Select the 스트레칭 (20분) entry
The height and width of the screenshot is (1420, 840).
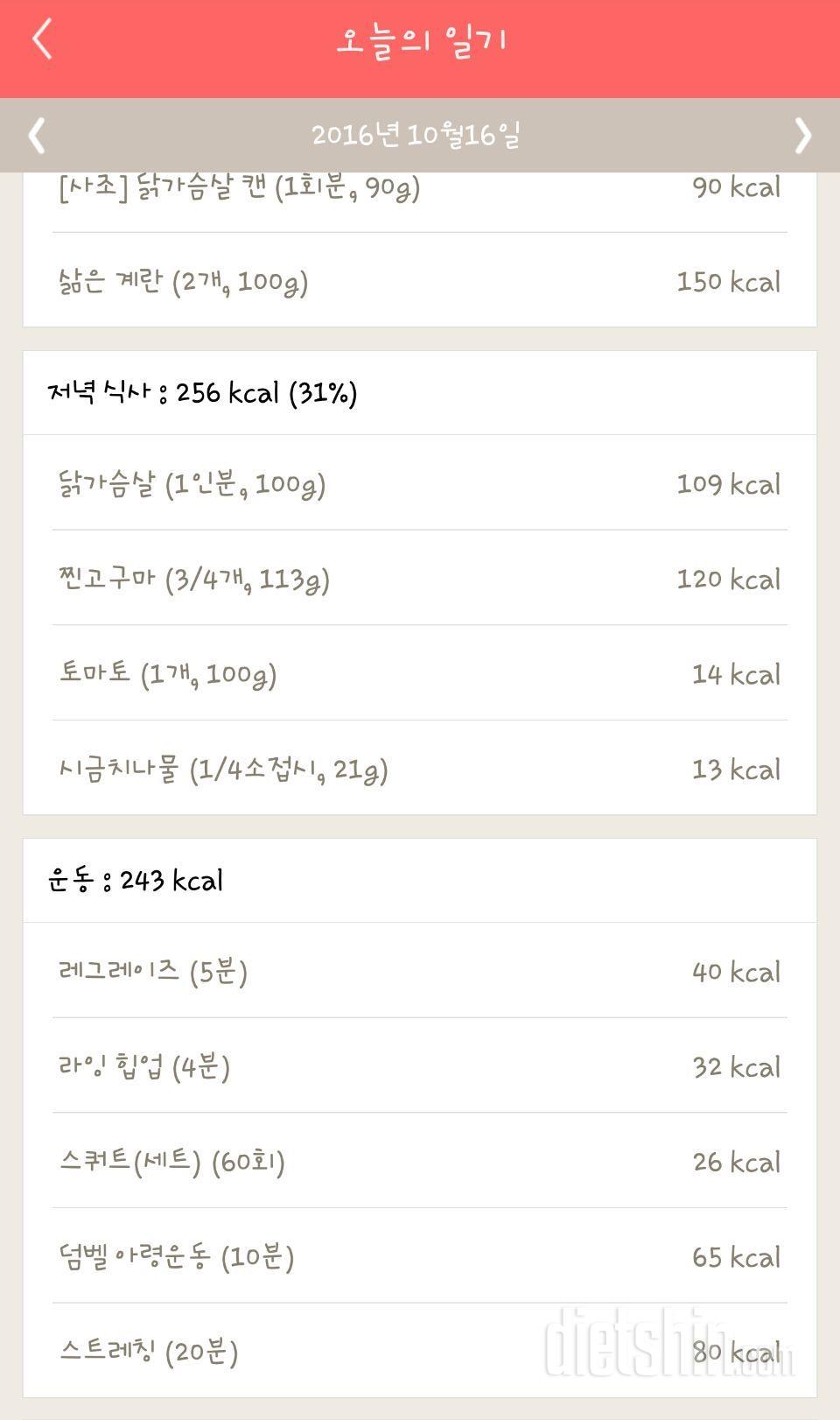coord(420,1351)
